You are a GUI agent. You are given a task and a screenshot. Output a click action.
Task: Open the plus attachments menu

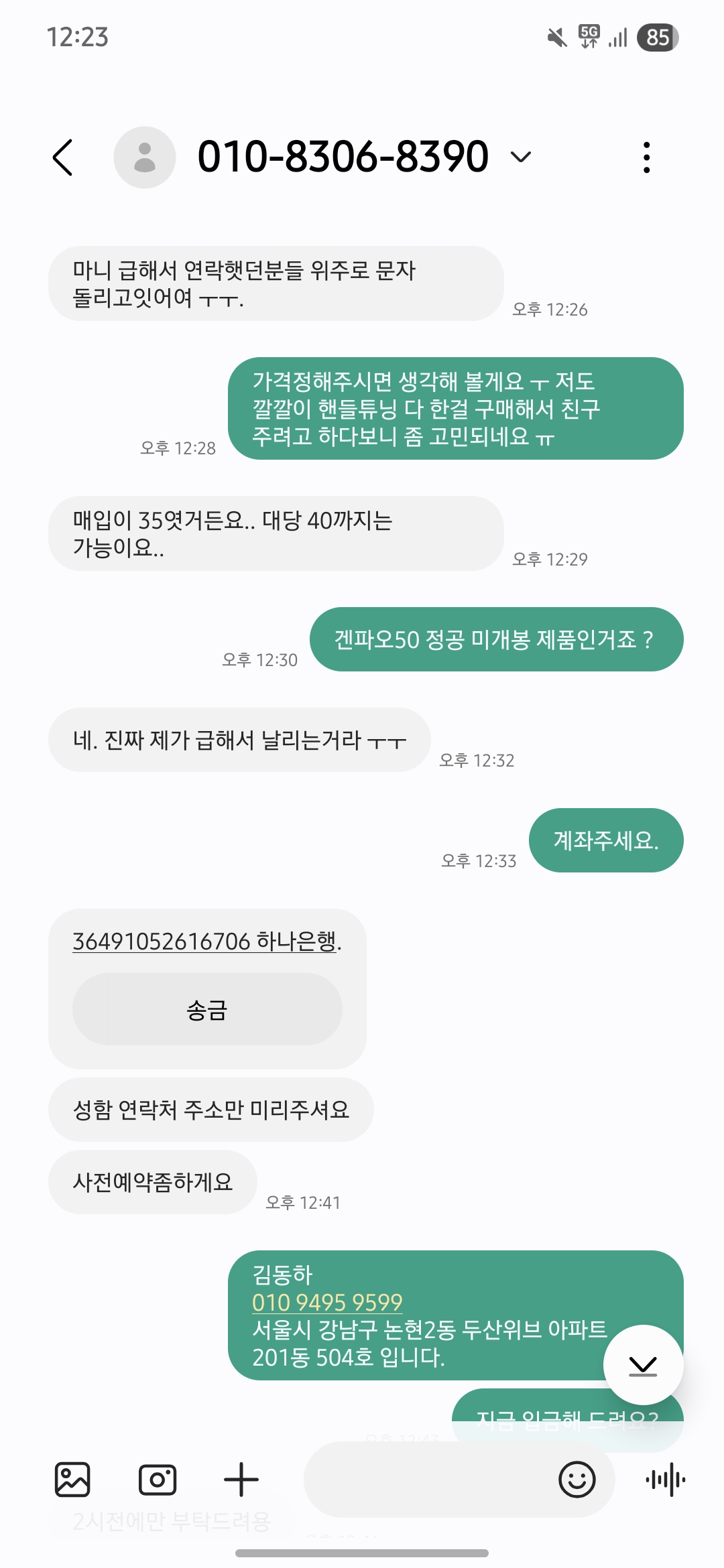[x=241, y=1479]
